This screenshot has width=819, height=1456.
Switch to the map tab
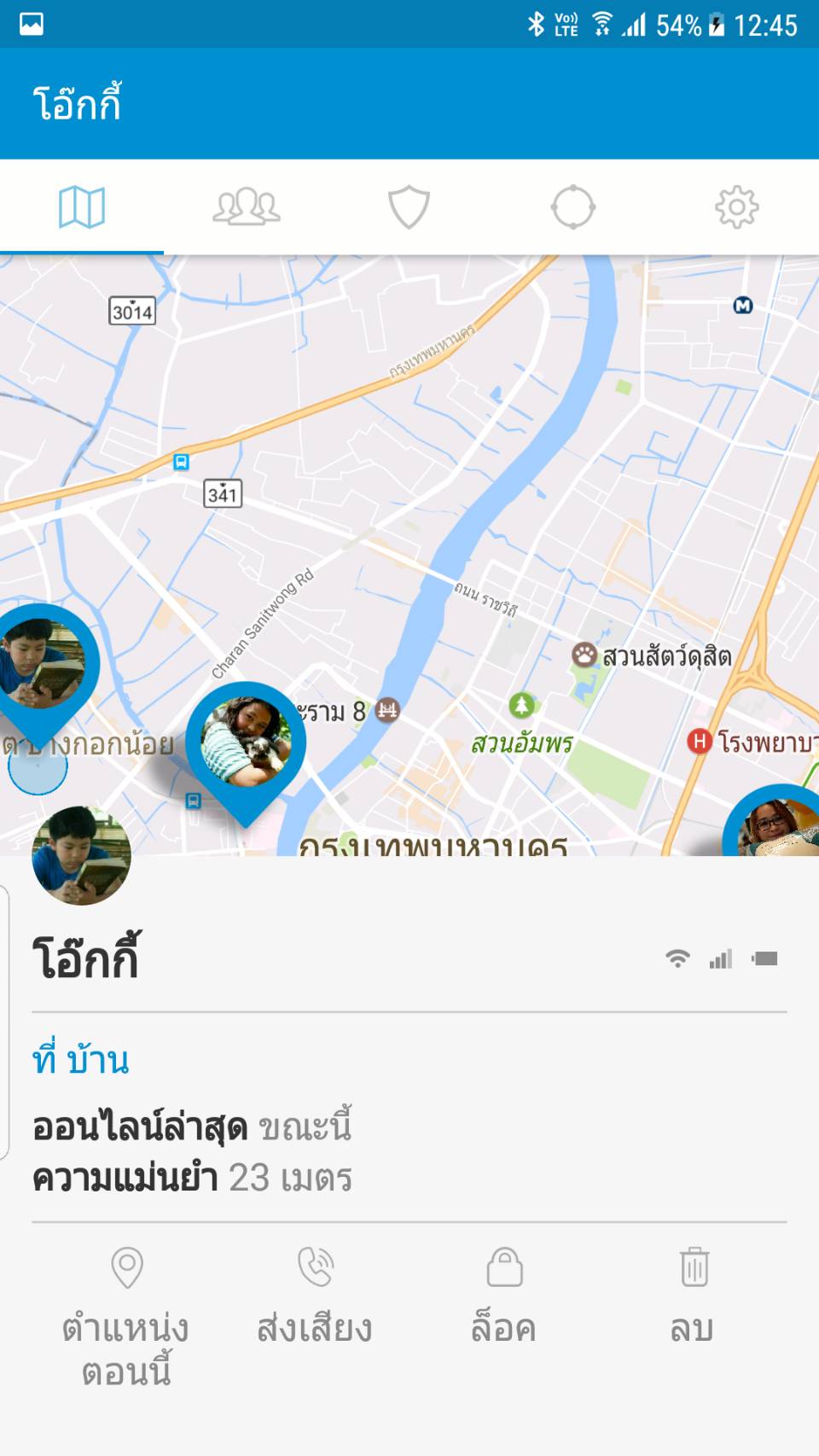pyautogui.click(x=82, y=207)
